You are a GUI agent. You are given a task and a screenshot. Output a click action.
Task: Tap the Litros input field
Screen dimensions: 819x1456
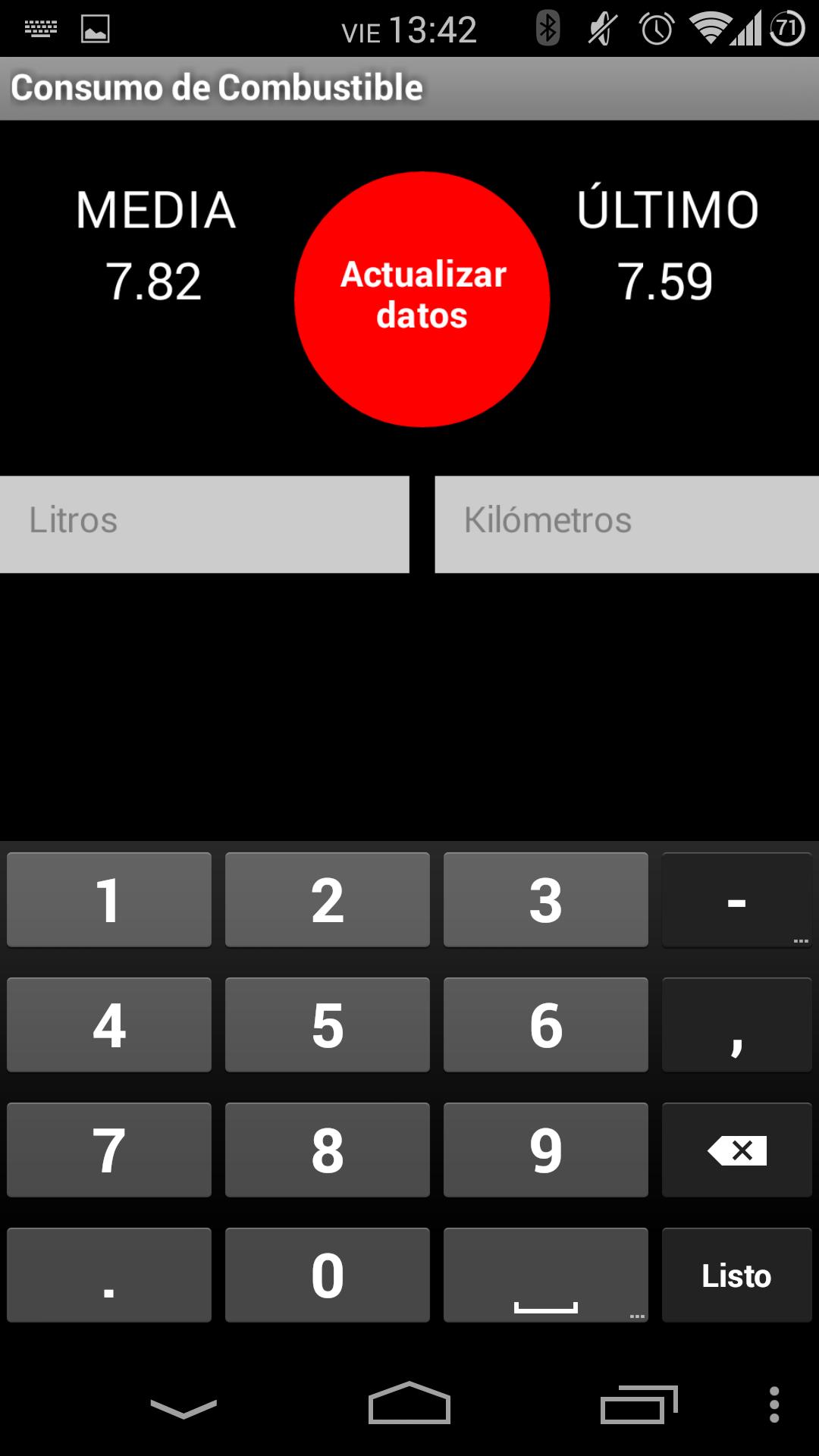click(x=203, y=523)
